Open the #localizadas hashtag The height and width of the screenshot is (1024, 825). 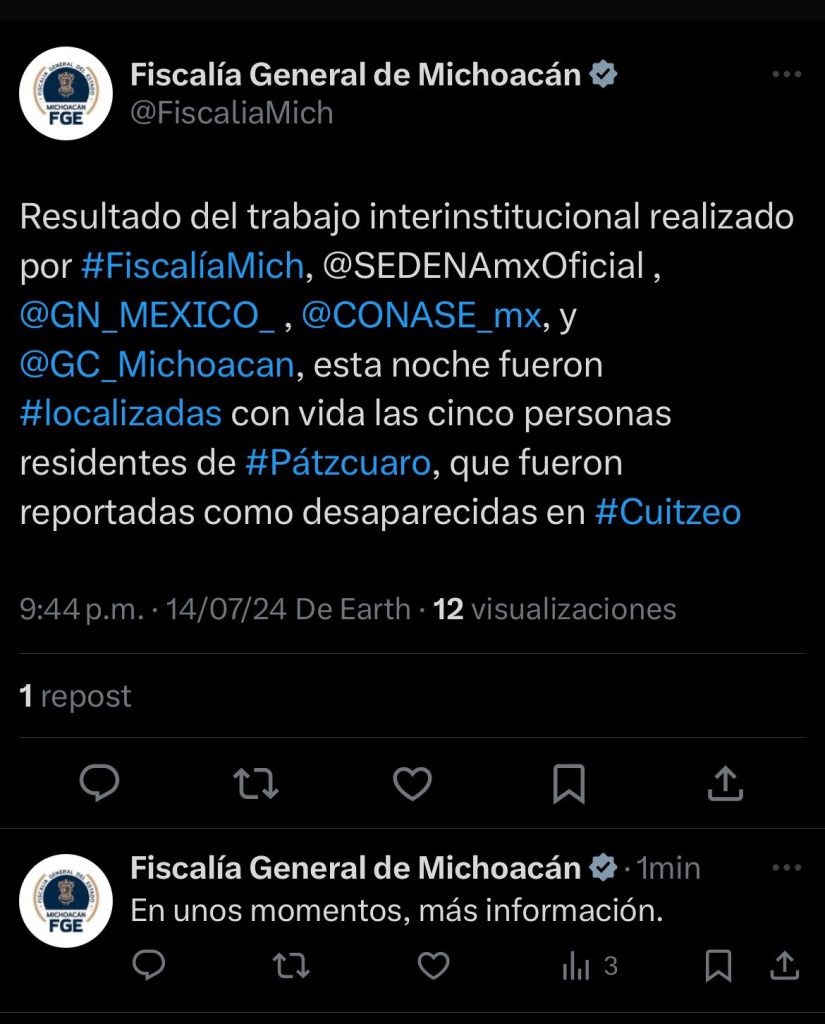pos(121,413)
